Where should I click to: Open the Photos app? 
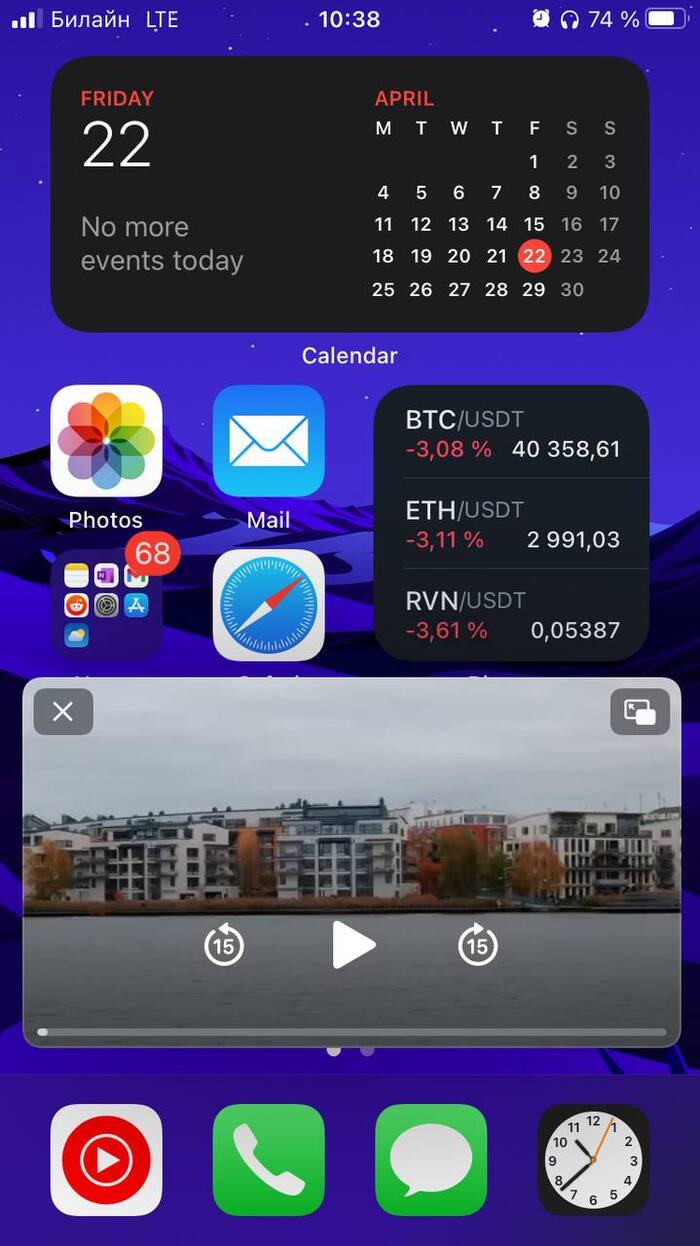[x=106, y=441]
